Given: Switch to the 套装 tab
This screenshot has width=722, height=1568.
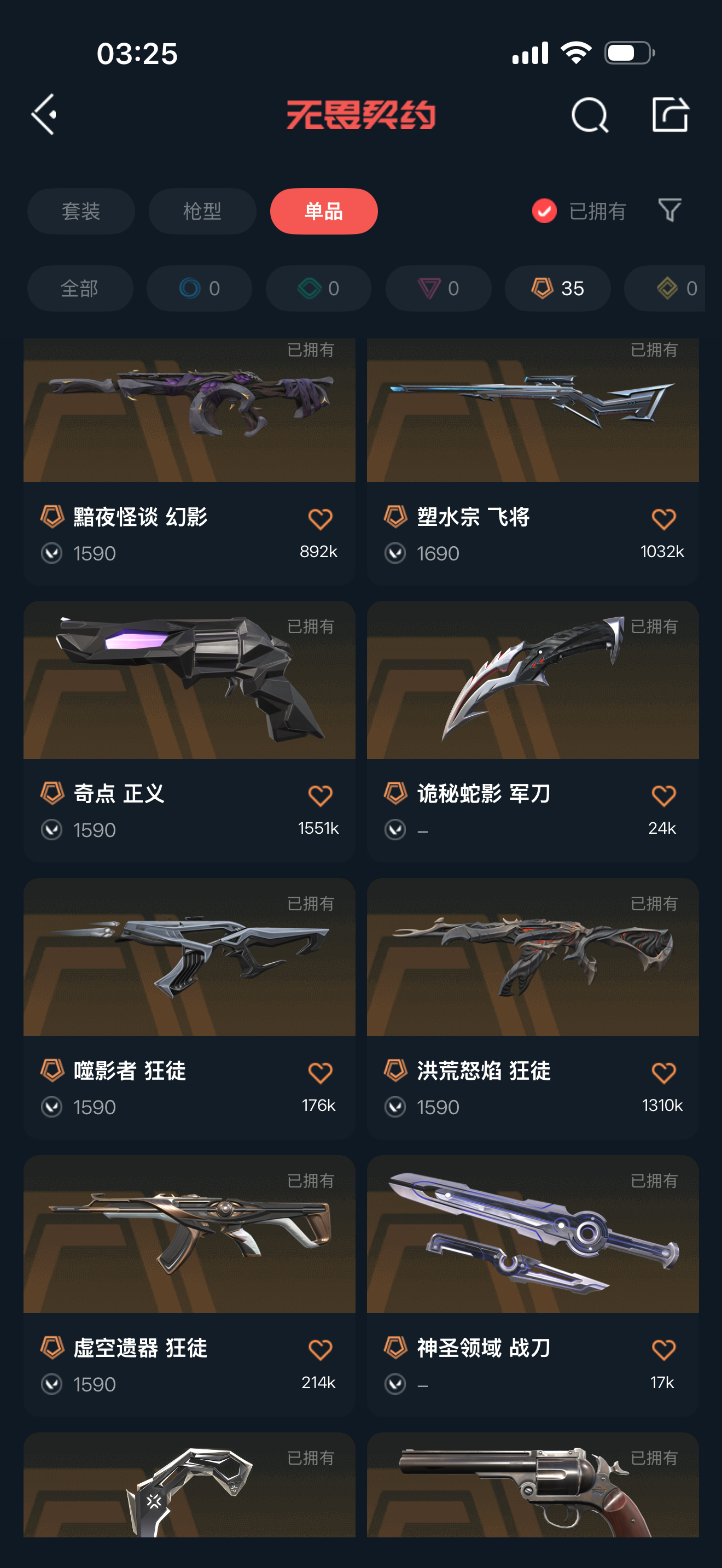Looking at the screenshot, I should pos(81,211).
